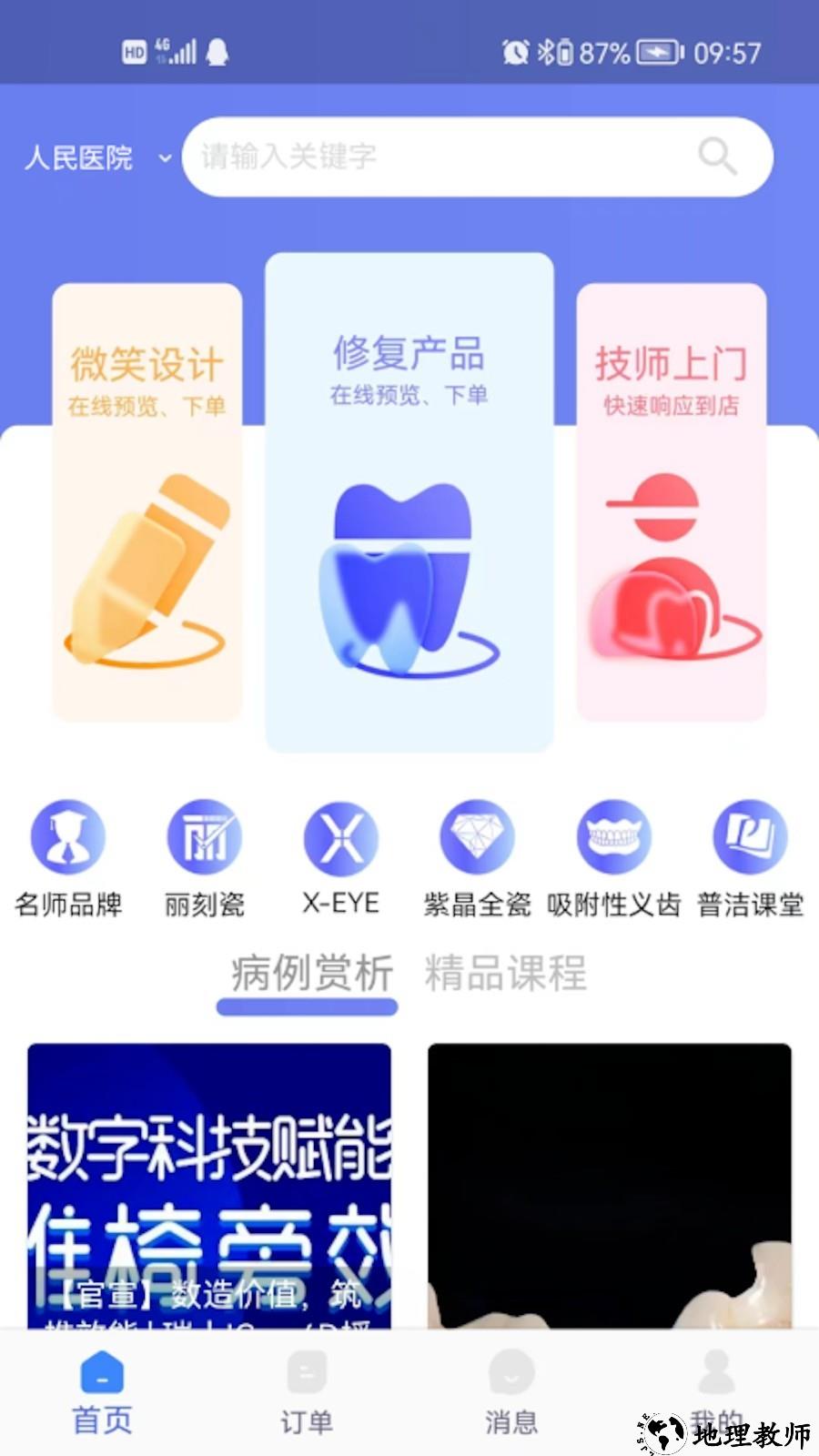Image resolution: width=819 pixels, height=1456 pixels.
Task: Open 吸附性义齿 denture icon
Action: pos(612,836)
